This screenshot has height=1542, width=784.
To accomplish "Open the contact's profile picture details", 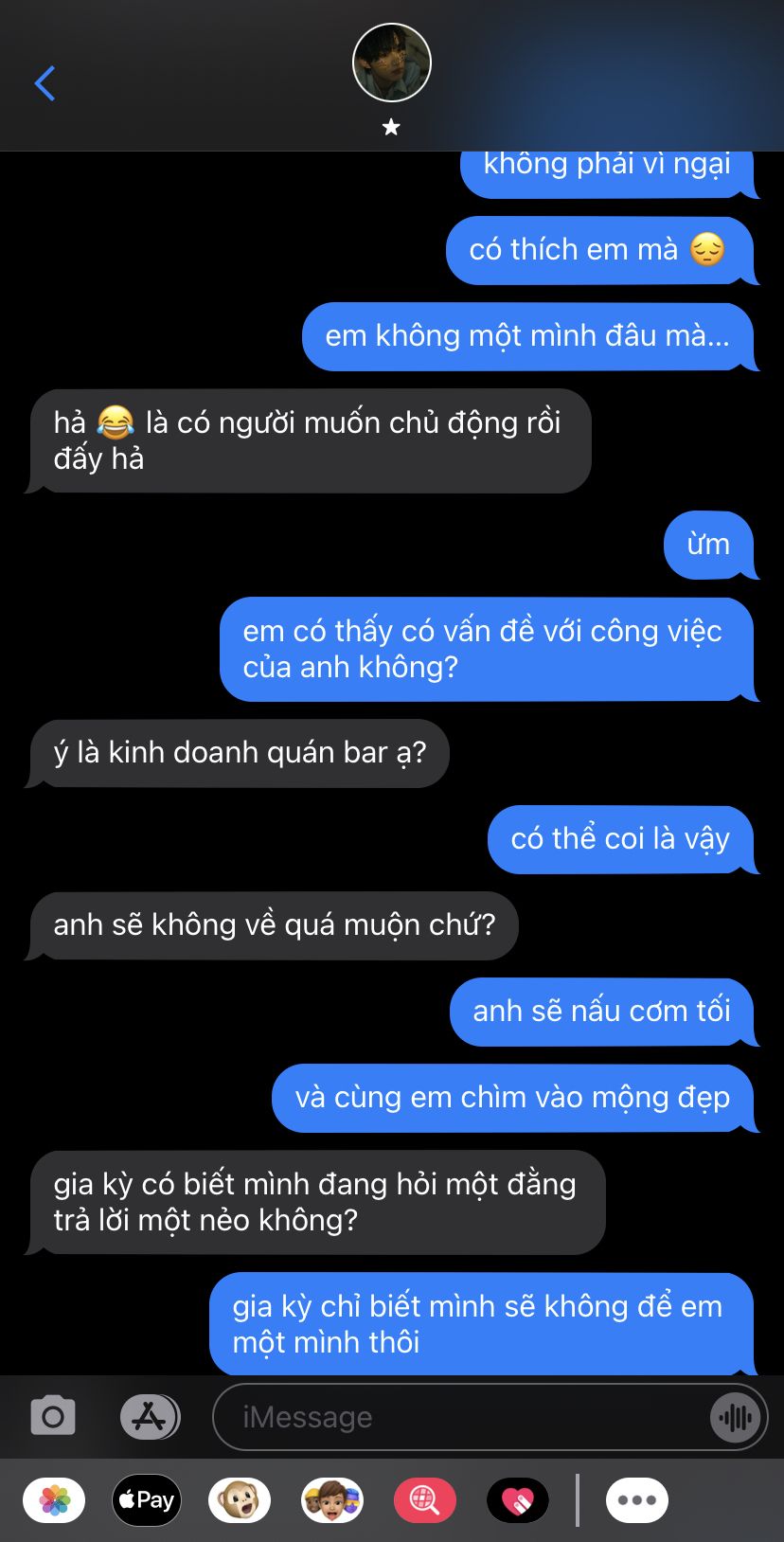I will tap(392, 63).
